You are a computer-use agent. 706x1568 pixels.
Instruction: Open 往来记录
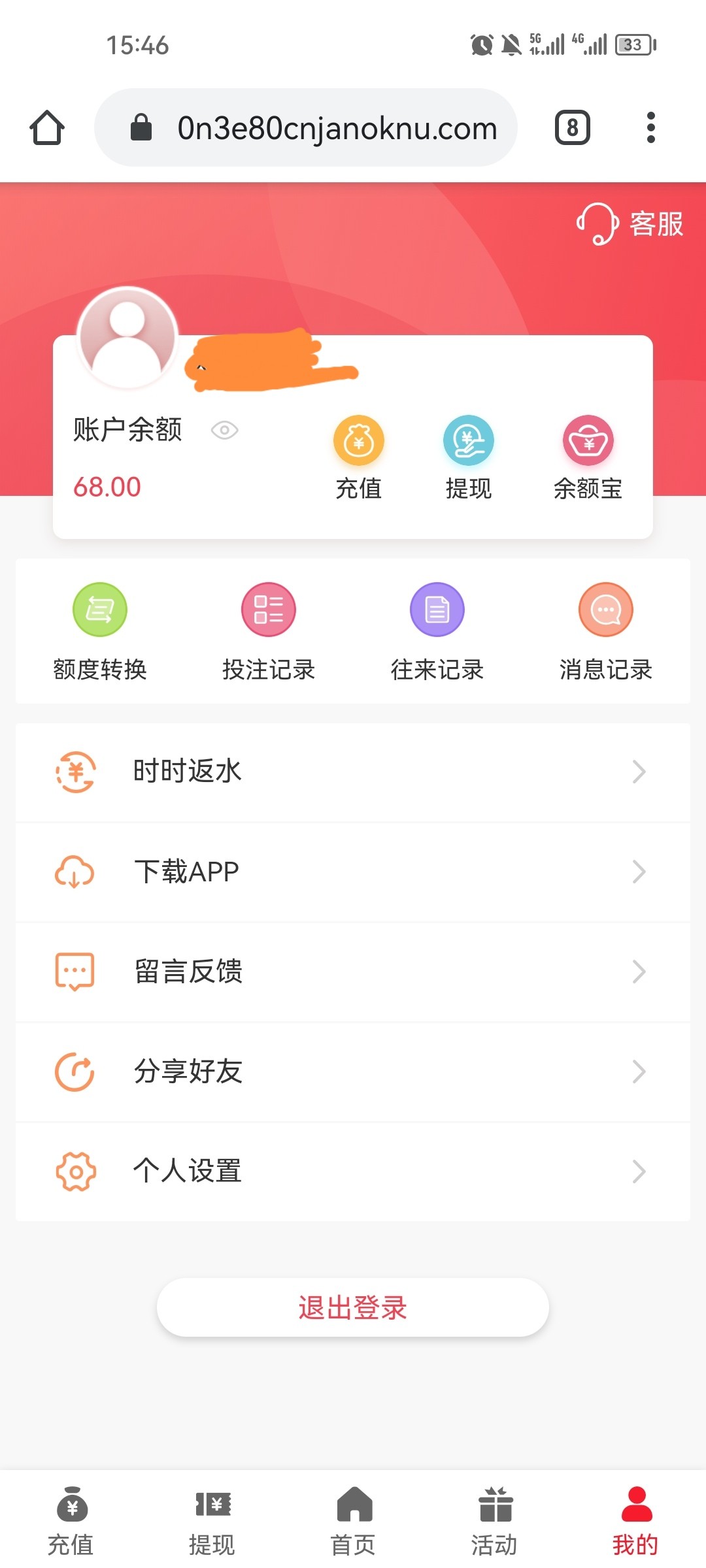tap(437, 631)
